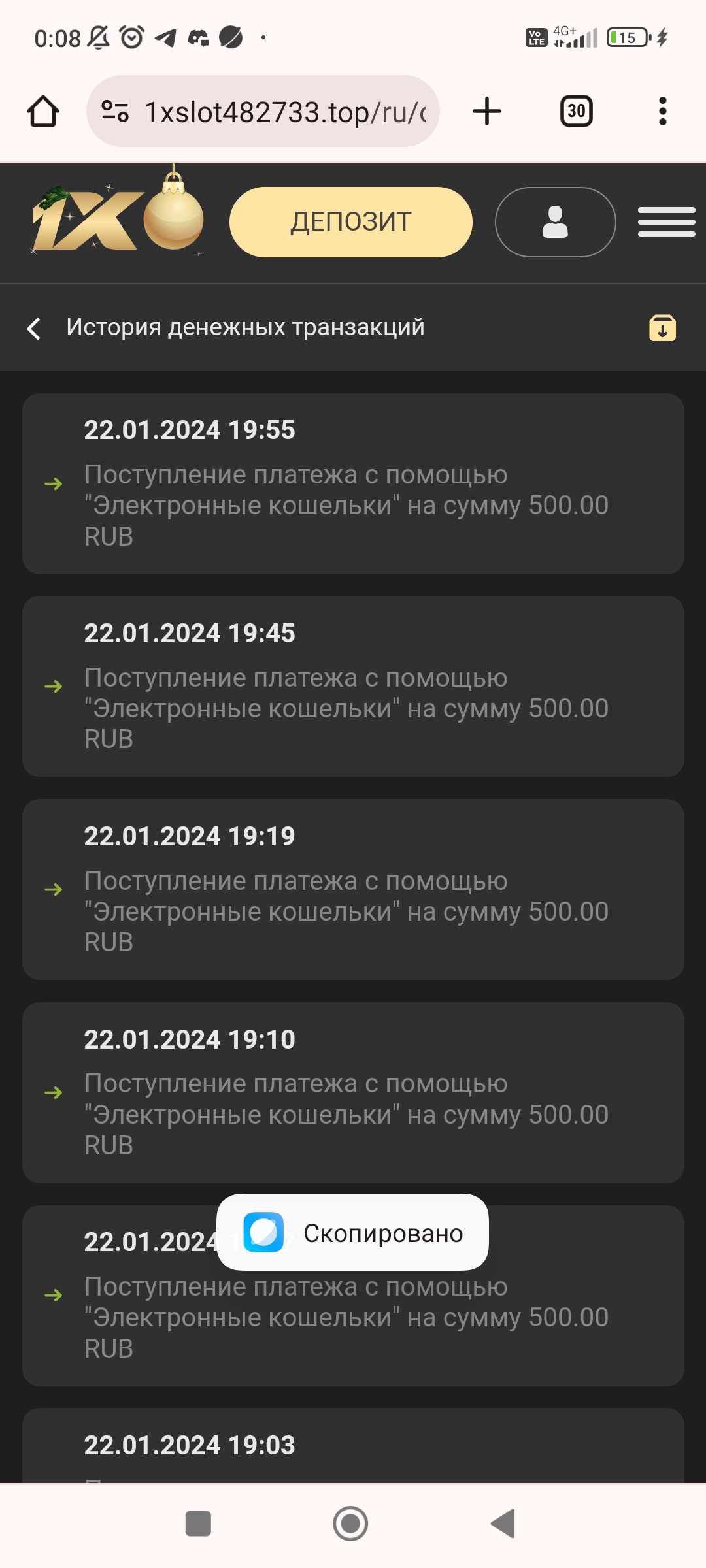706x1568 pixels.
Task: Open the hamburger menu
Action: [666, 222]
